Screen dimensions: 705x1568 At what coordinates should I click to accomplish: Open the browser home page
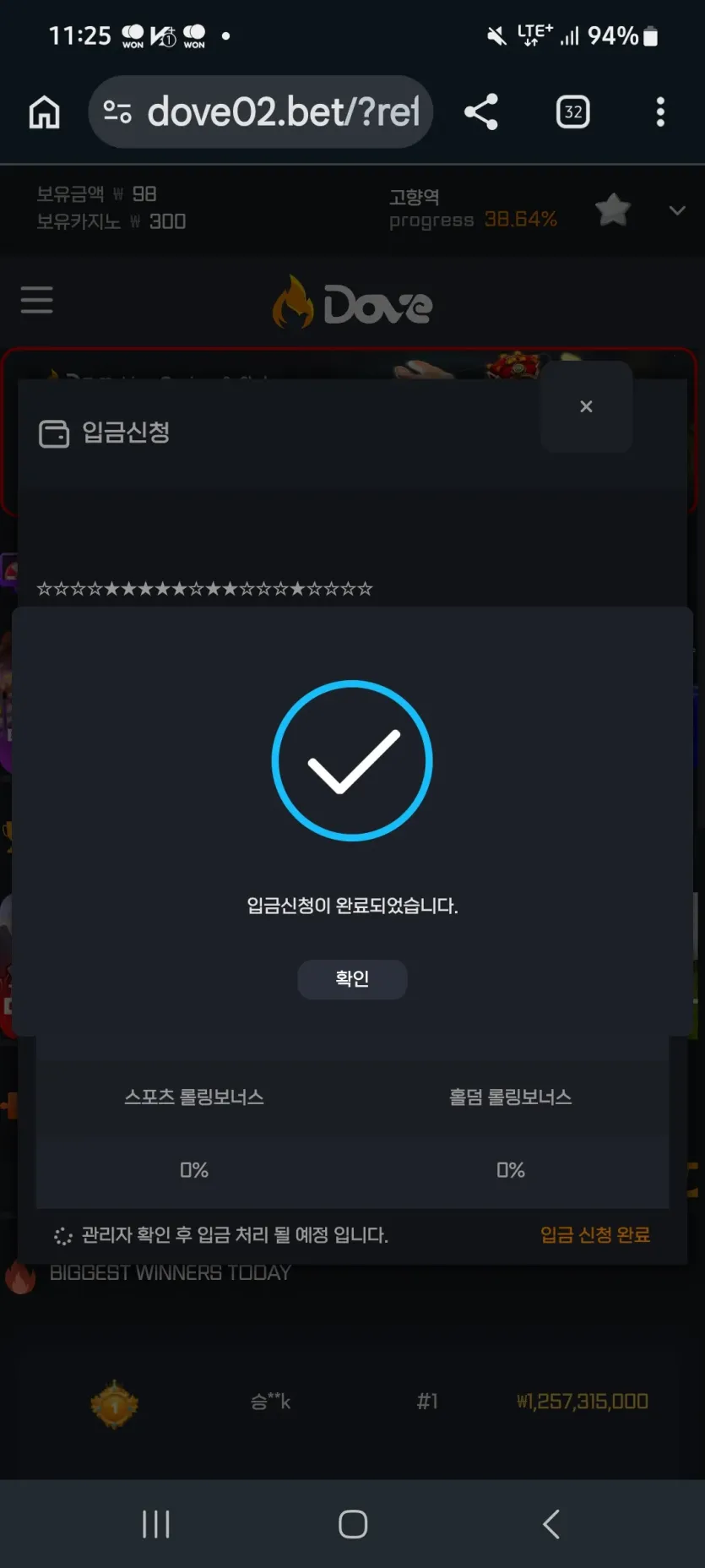pyautogui.click(x=45, y=112)
